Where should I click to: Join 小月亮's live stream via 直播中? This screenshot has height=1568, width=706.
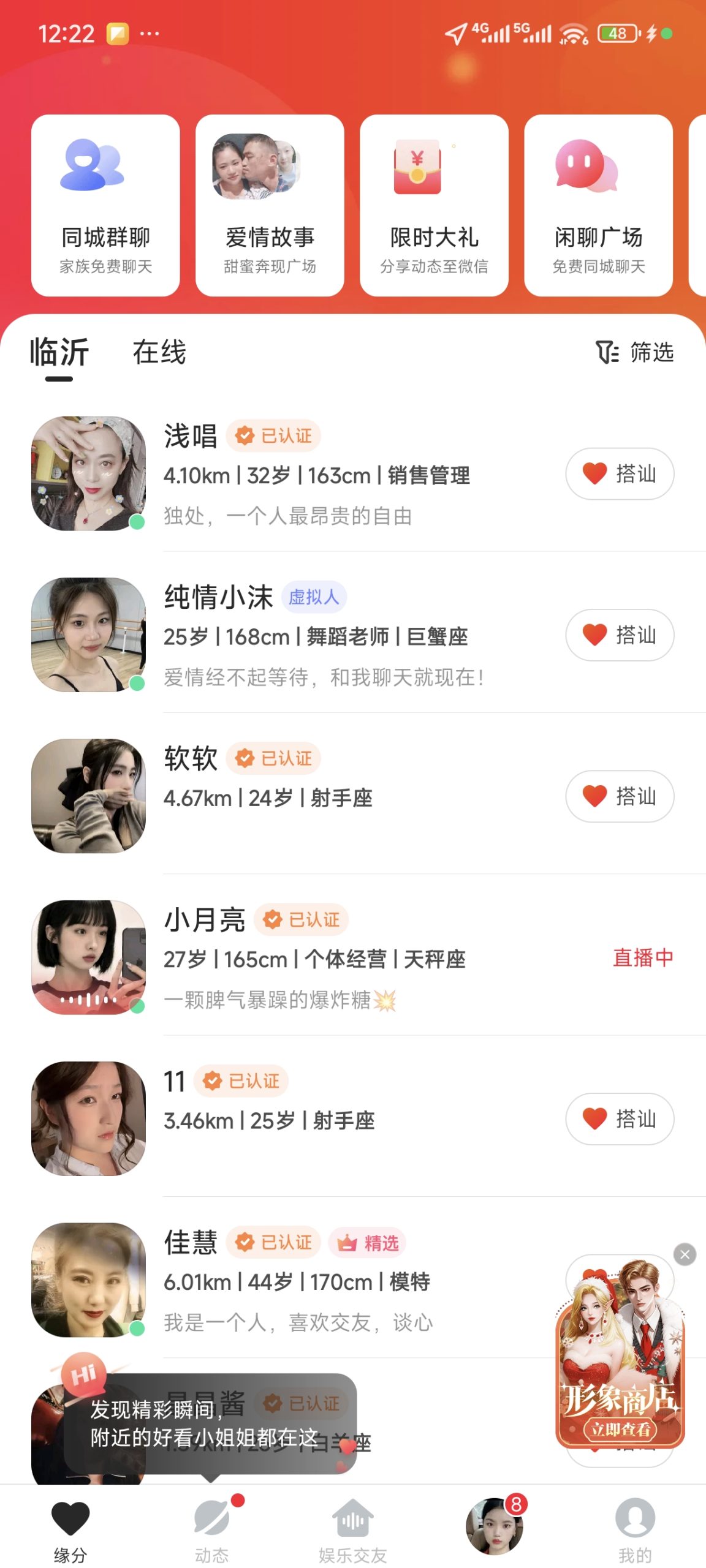643,957
